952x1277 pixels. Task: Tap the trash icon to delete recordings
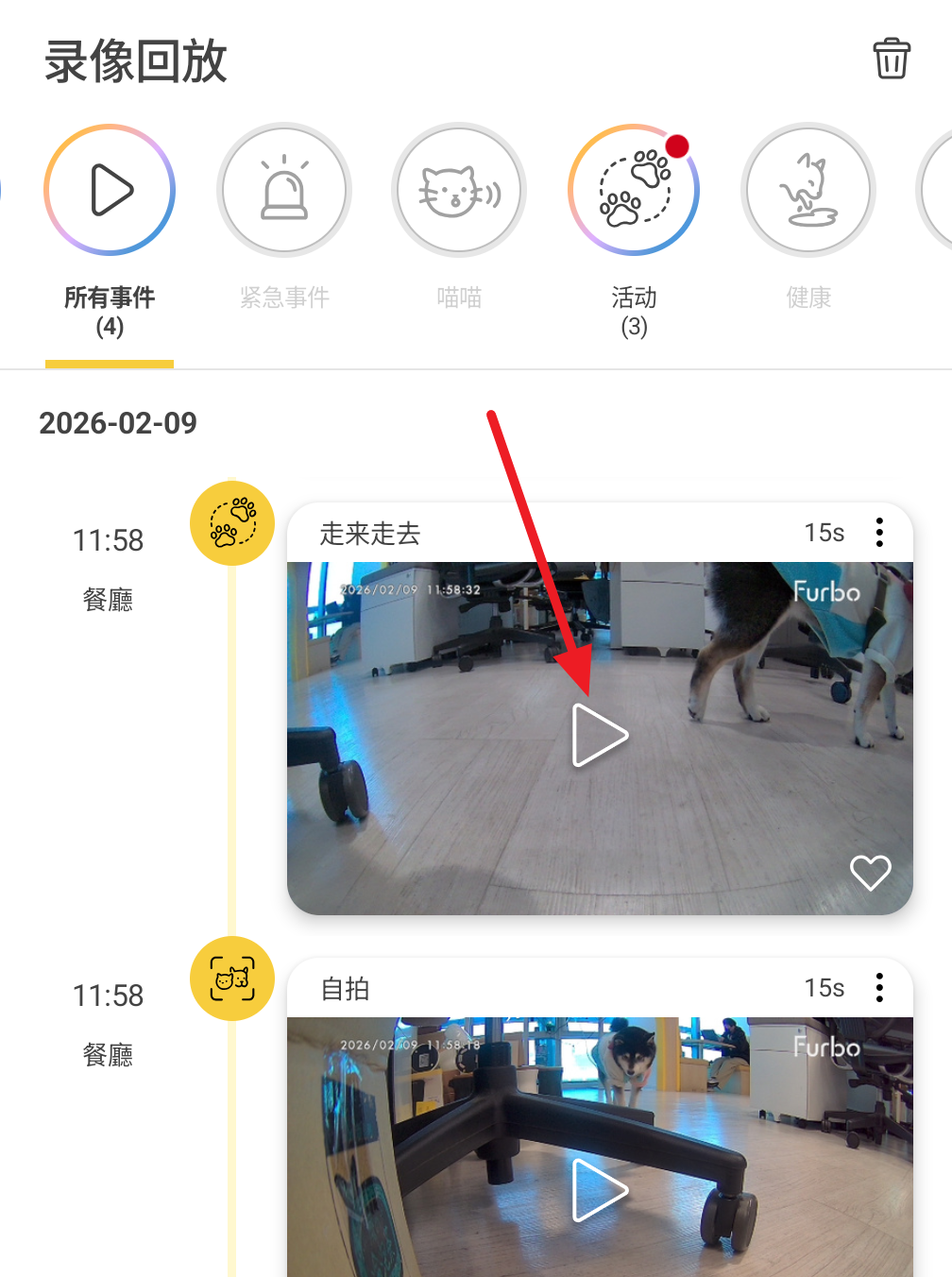tap(891, 59)
